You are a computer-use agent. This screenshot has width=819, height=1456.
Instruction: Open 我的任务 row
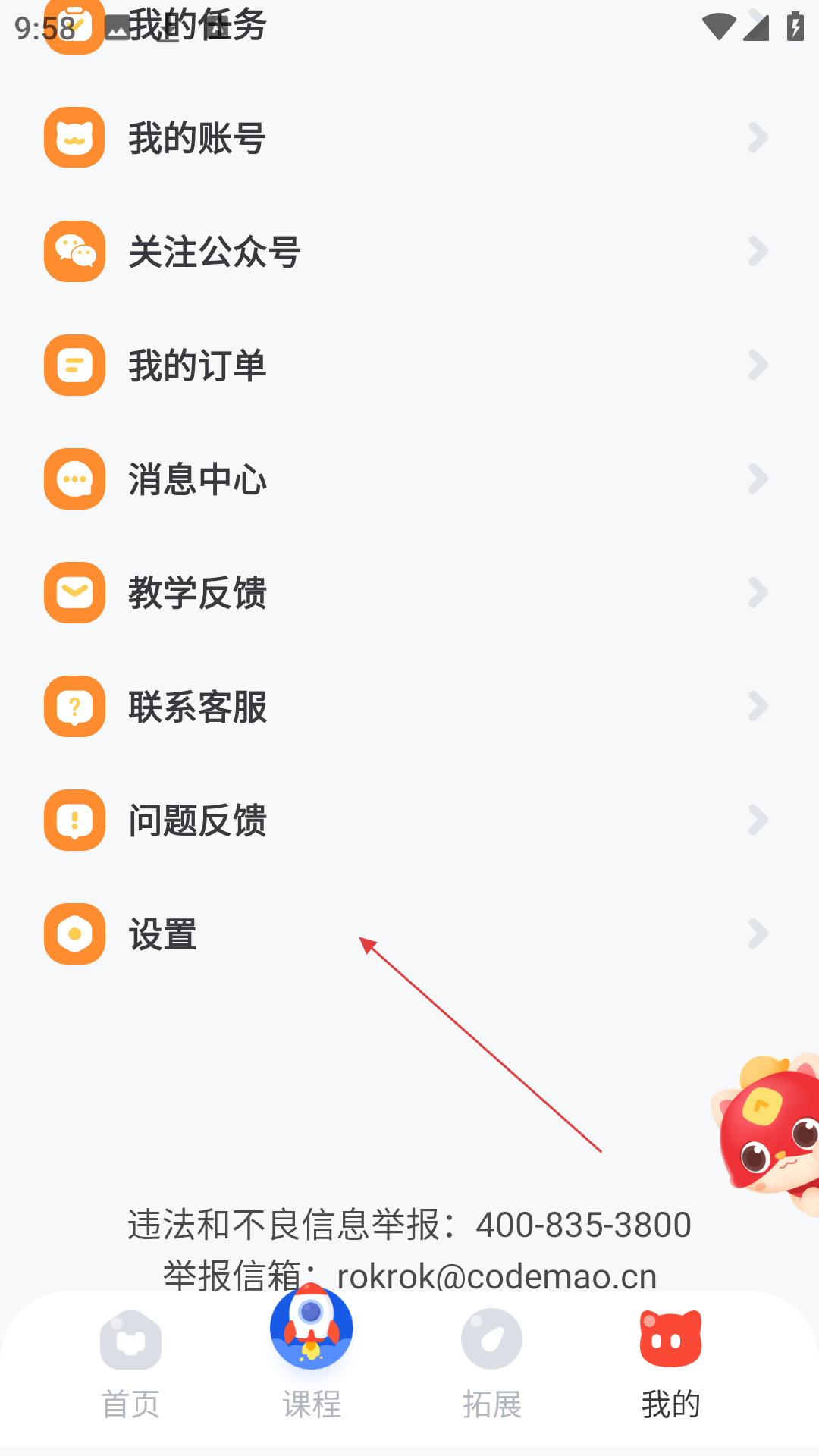click(x=409, y=30)
